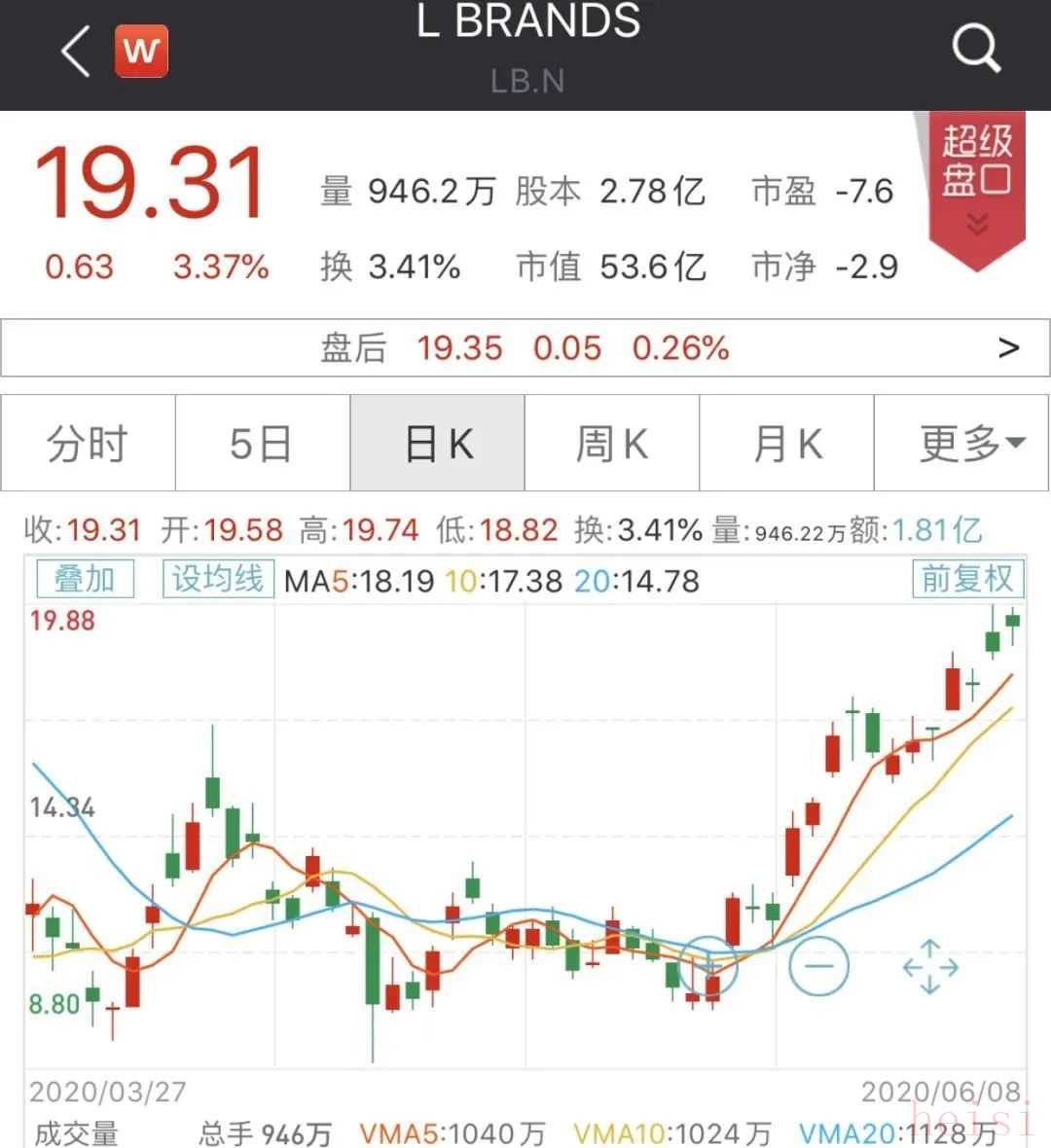Open 设均线 moving average settings
This screenshot has height=1148, width=1051.
(x=218, y=579)
